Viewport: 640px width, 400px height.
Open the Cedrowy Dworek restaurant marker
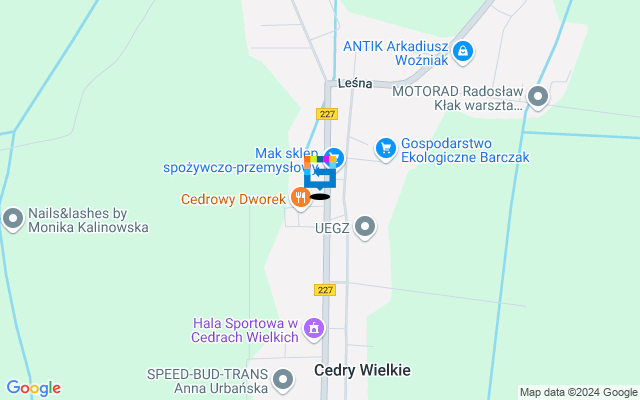299,198
